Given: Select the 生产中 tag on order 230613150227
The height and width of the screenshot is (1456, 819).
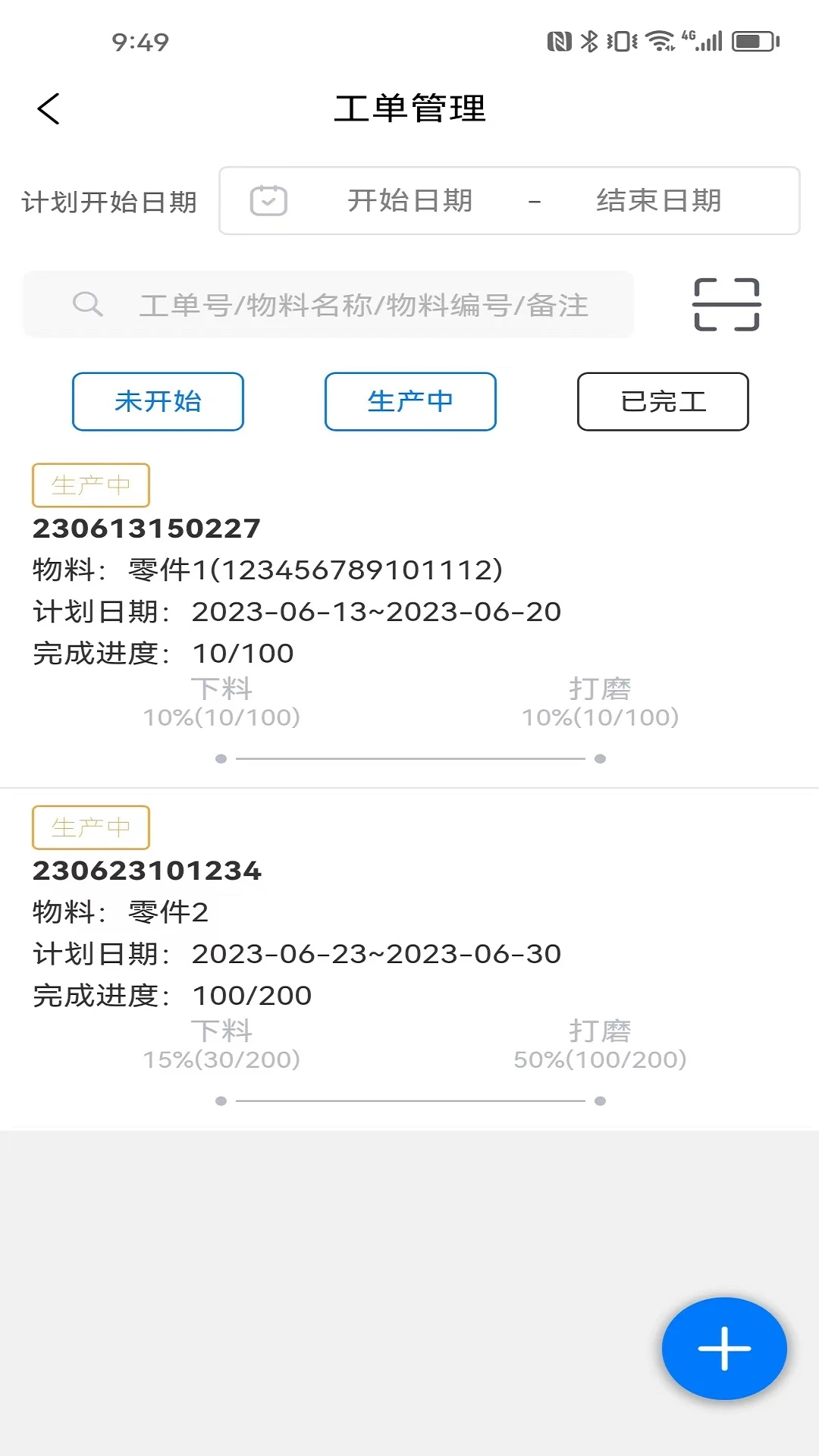Looking at the screenshot, I should (x=89, y=485).
